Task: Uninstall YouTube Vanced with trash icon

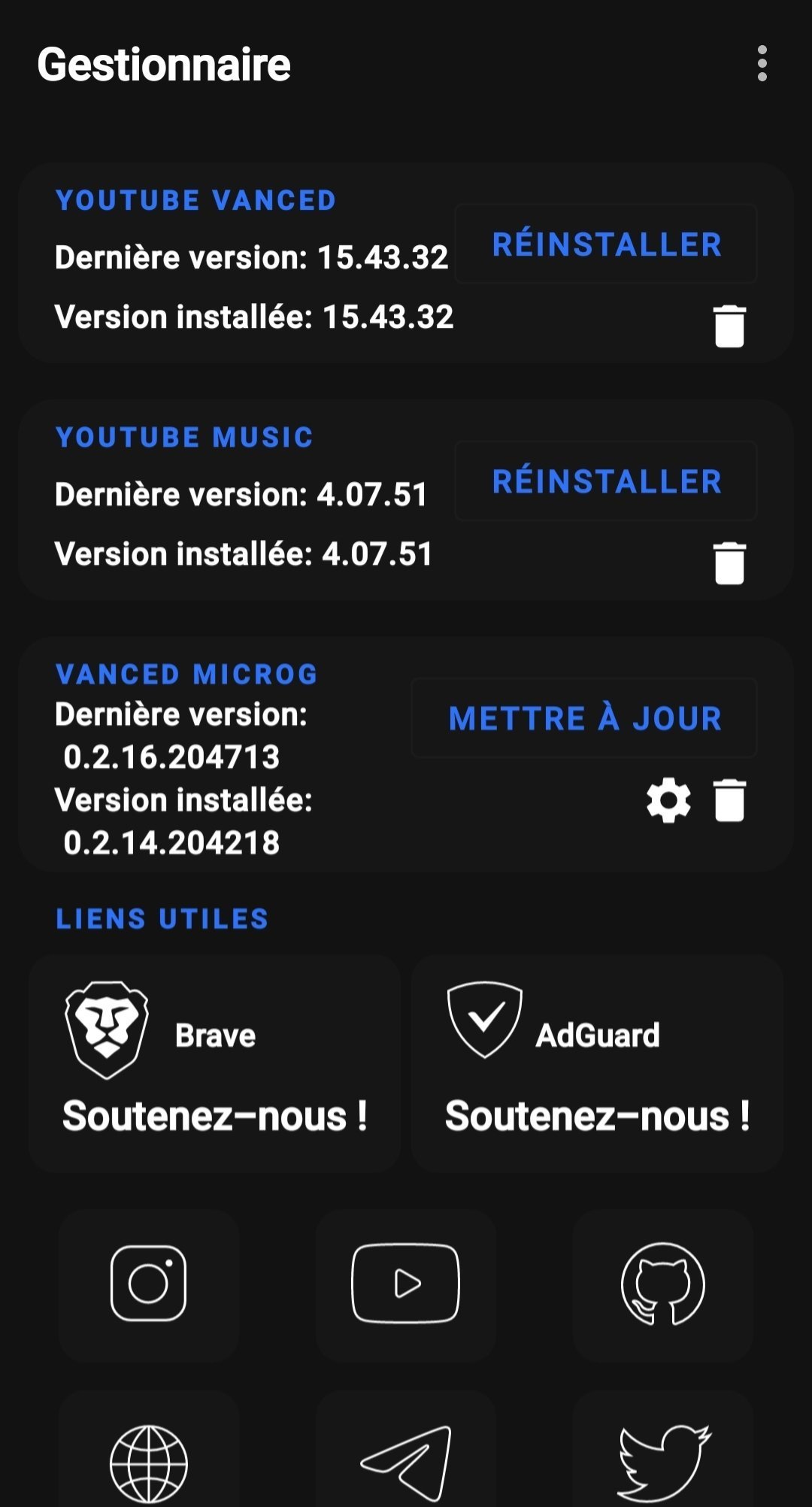Action: pyautogui.click(x=729, y=326)
